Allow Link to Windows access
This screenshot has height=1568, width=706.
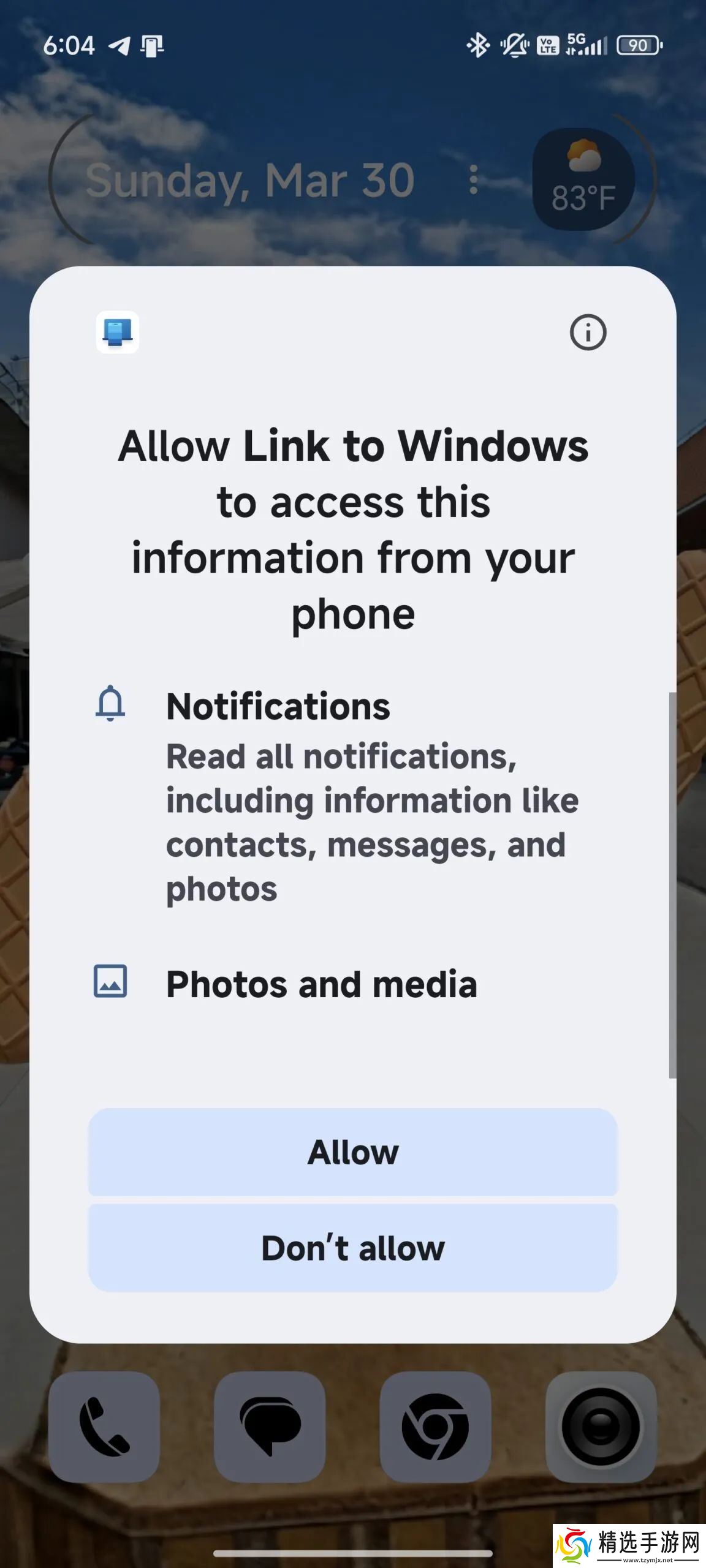pos(353,1152)
